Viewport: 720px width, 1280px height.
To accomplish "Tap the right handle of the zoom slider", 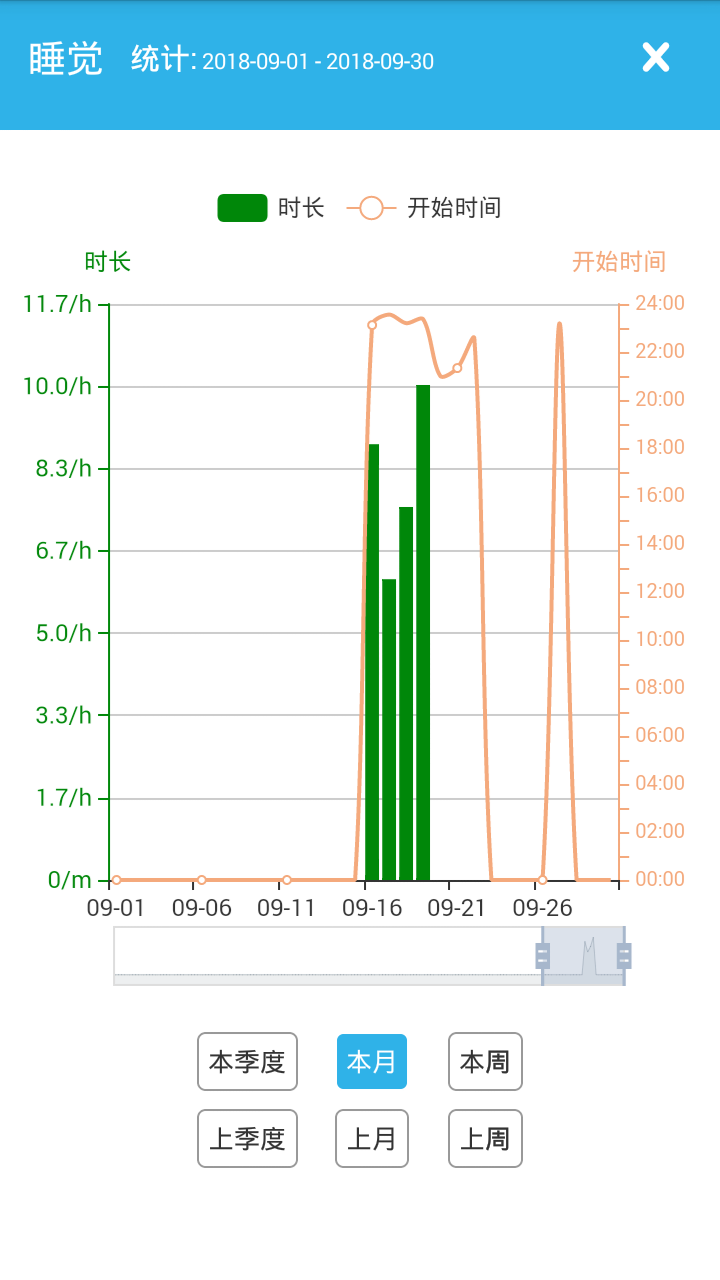I will [x=624, y=956].
